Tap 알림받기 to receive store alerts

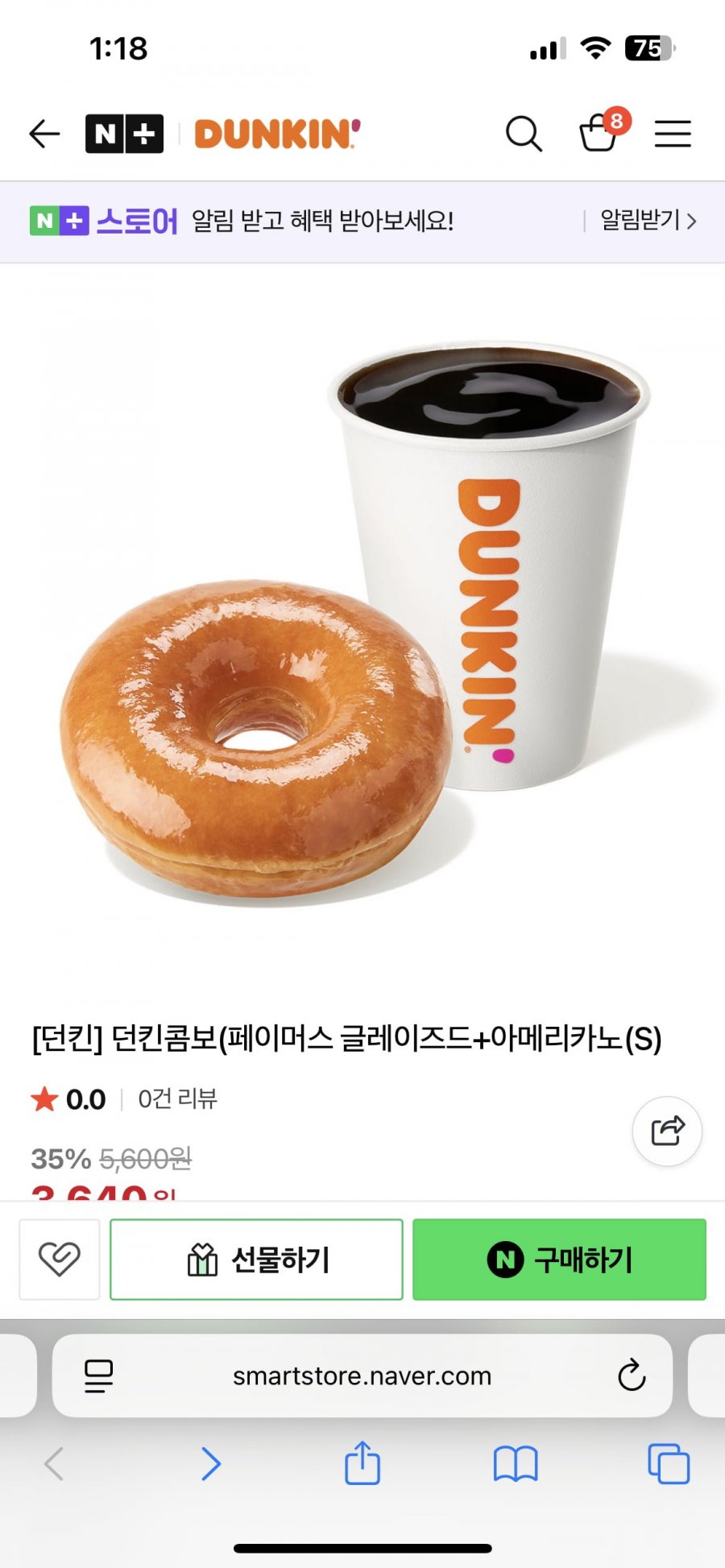(x=648, y=220)
